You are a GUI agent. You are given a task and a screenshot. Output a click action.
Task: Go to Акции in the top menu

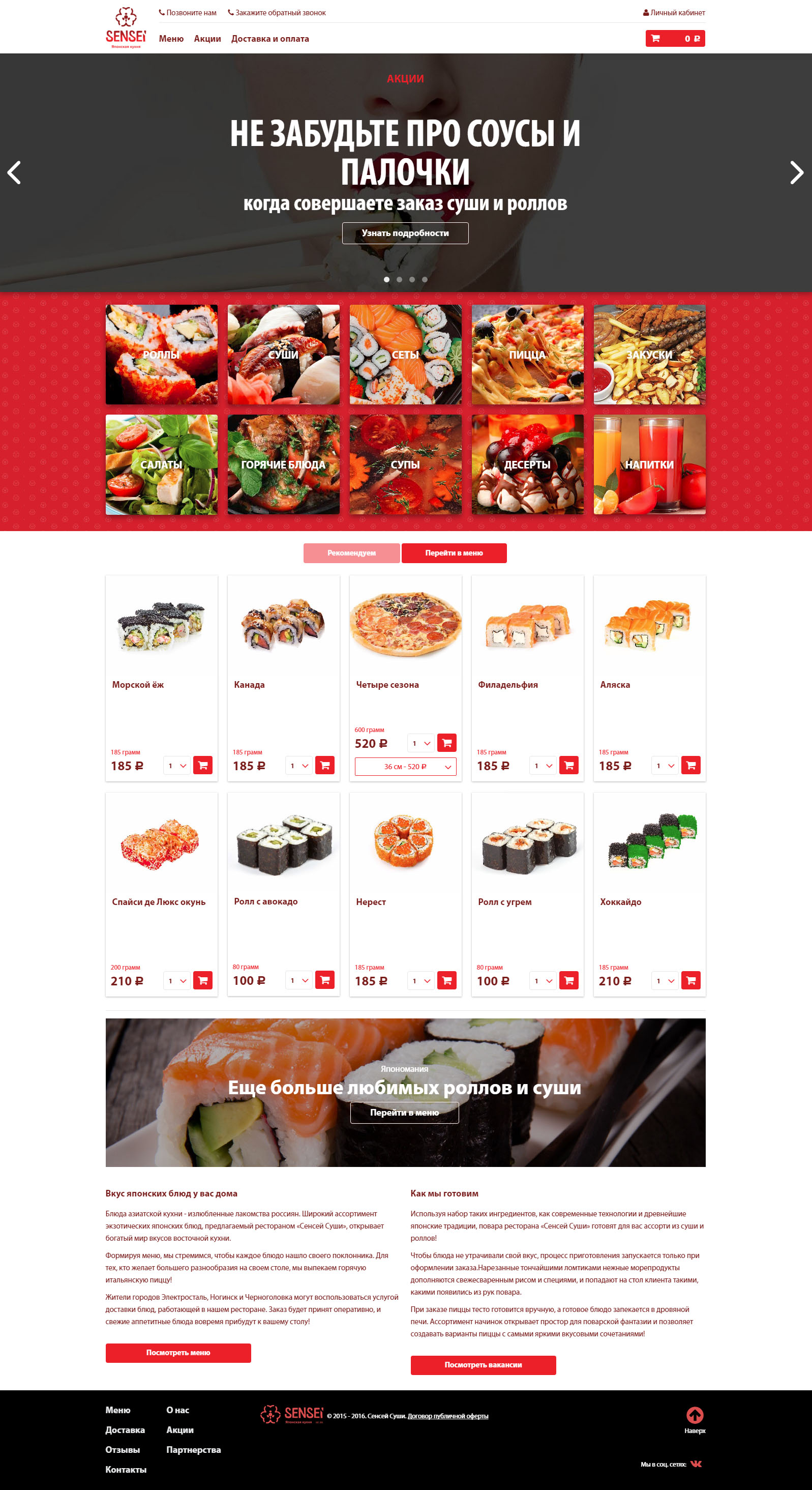207,39
